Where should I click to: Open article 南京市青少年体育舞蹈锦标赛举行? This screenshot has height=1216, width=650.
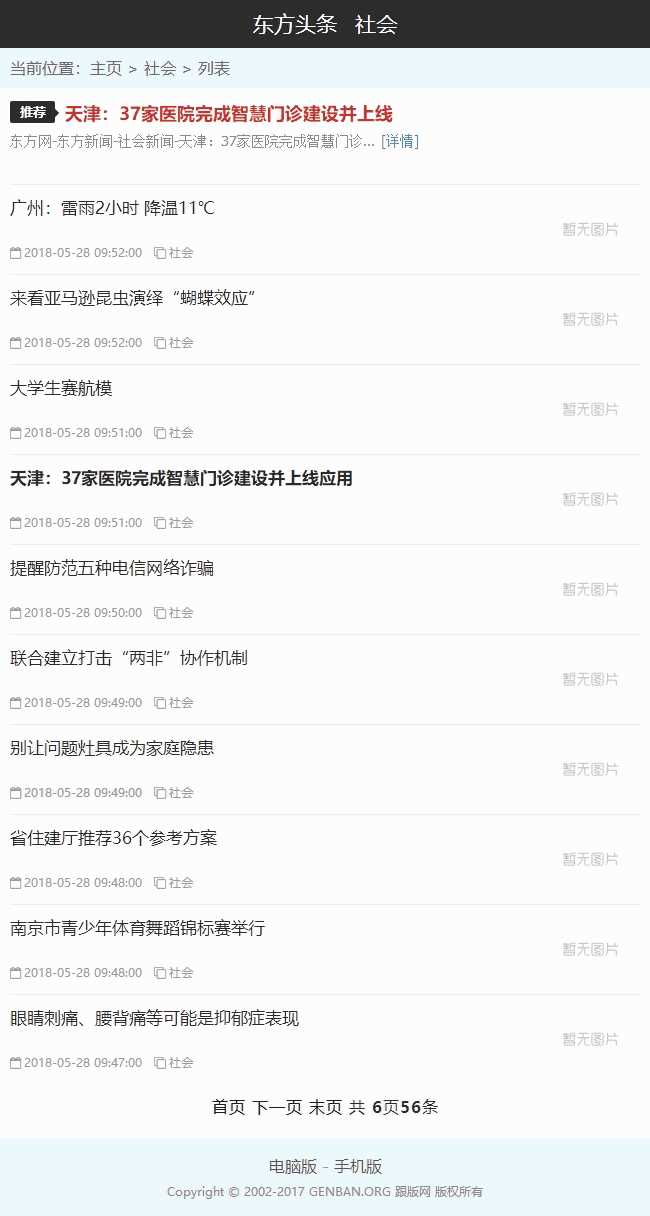(x=137, y=928)
